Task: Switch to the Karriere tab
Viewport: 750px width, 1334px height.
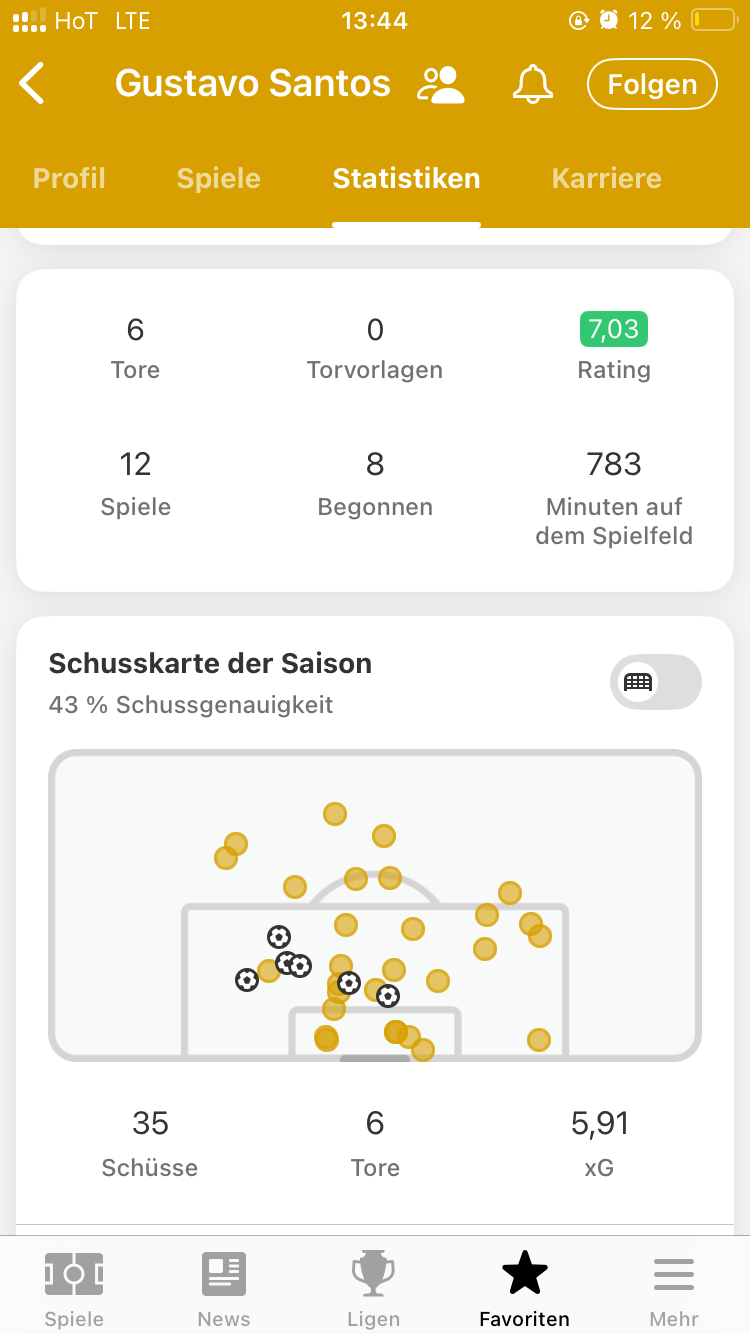Action: coord(607,178)
